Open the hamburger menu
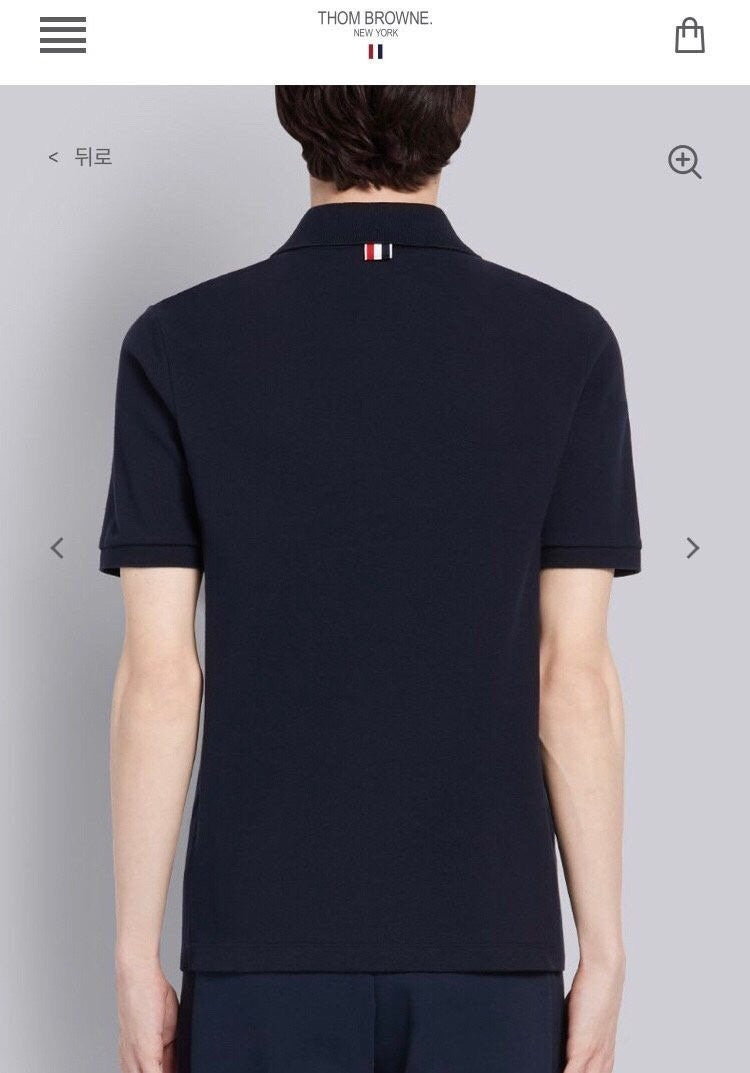Viewport: 750px width, 1073px height. pos(62,35)
